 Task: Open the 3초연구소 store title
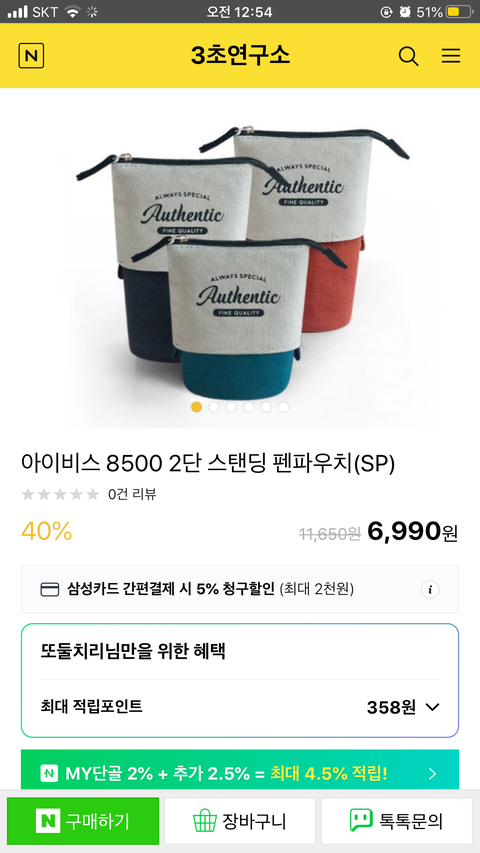pos(240,55)
